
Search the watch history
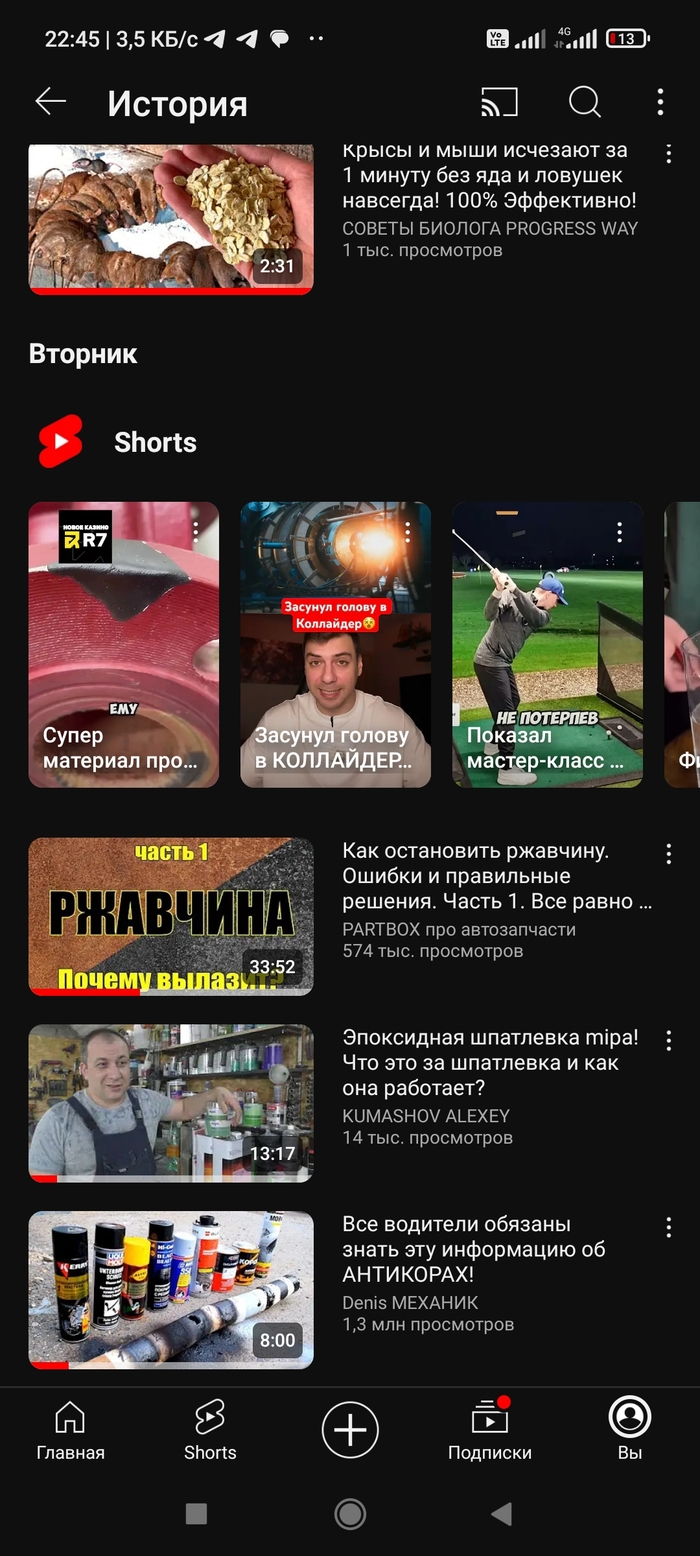pyautogui.click(x=584, y=102)
